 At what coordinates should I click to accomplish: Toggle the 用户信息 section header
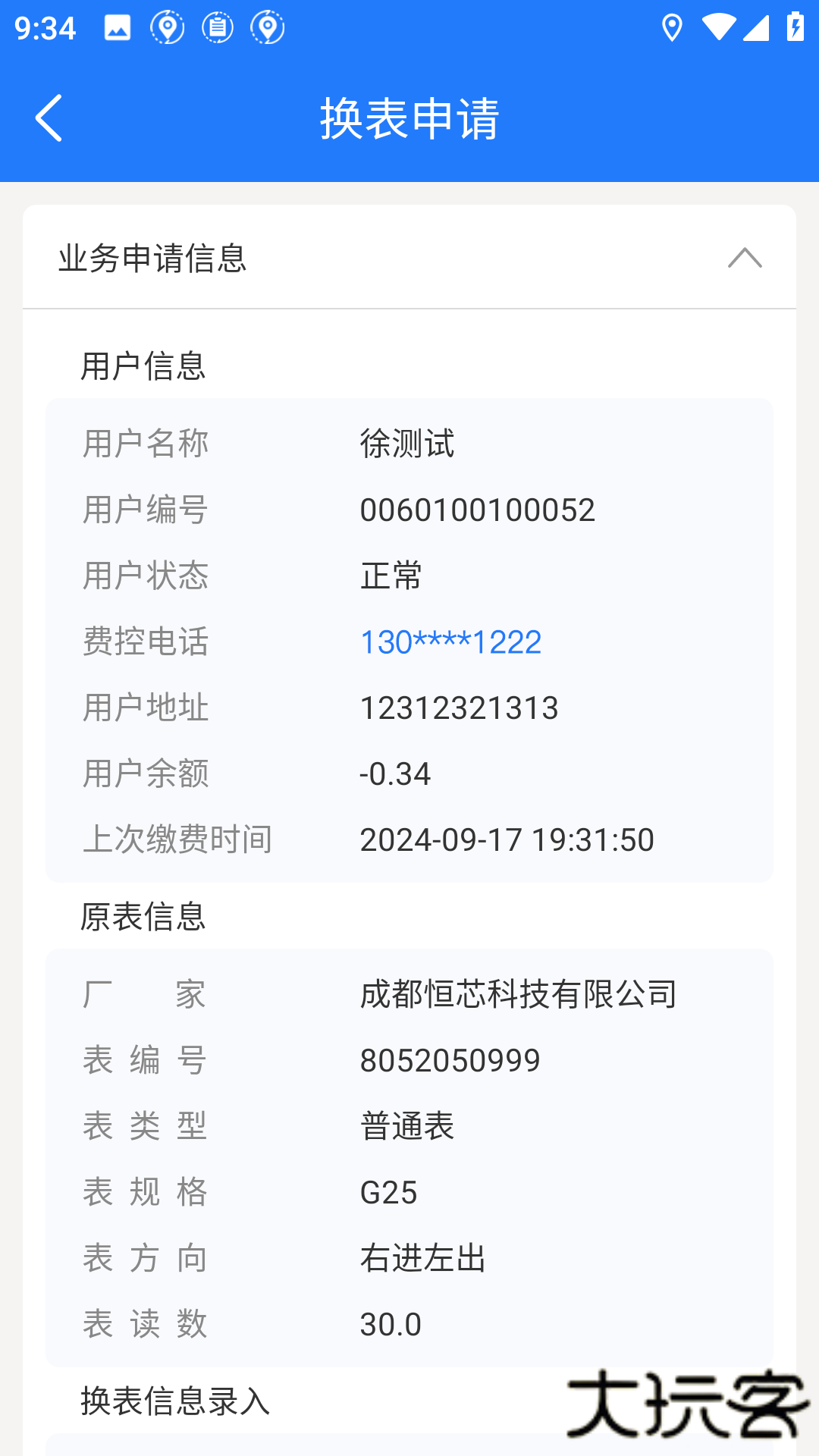click(x=144, y=366)
